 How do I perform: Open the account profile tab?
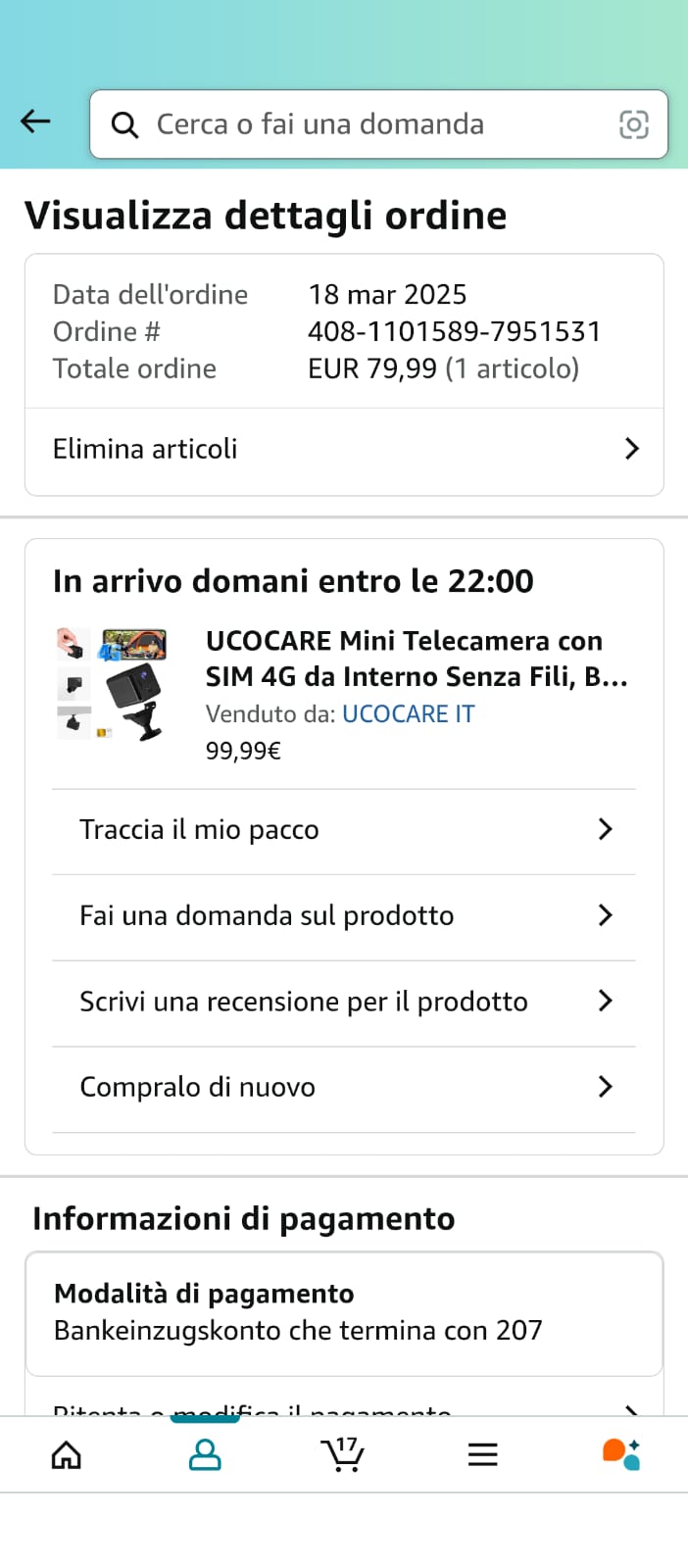click(x=205, y=1454)
